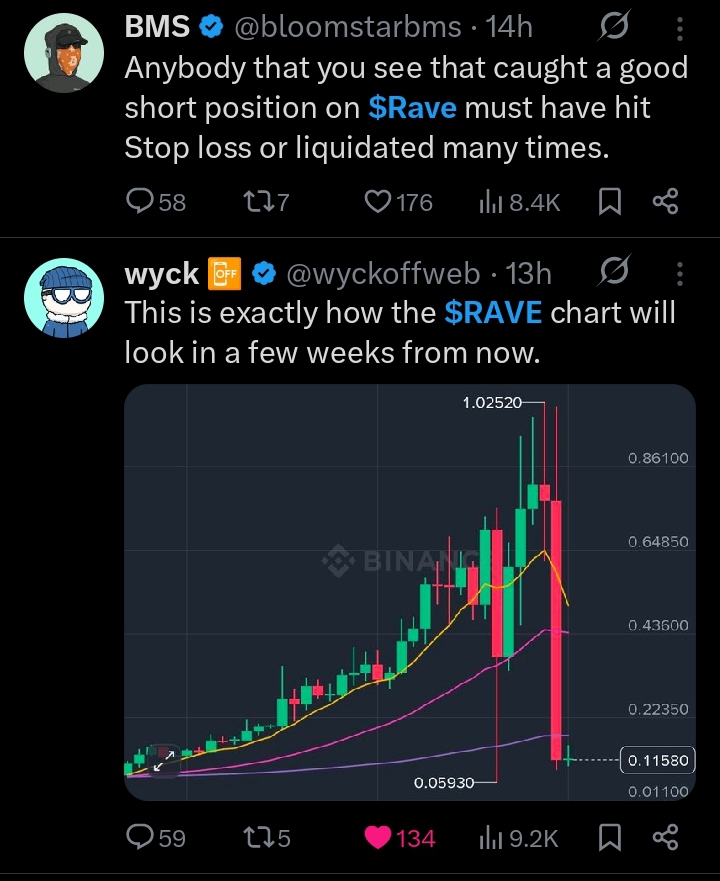The height and width of the screenshot is (881, 720).
Task: Open the $Rave cashtag link
Action: [412, 108]
